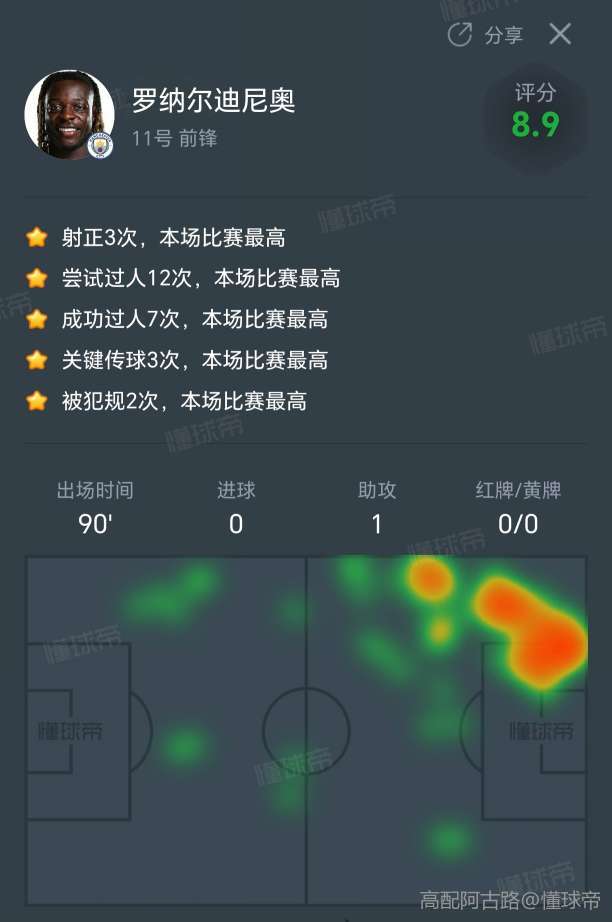Open 罗纳尔迪尼奥's player profile photo
612x922 pixels.
pos(68,115)
